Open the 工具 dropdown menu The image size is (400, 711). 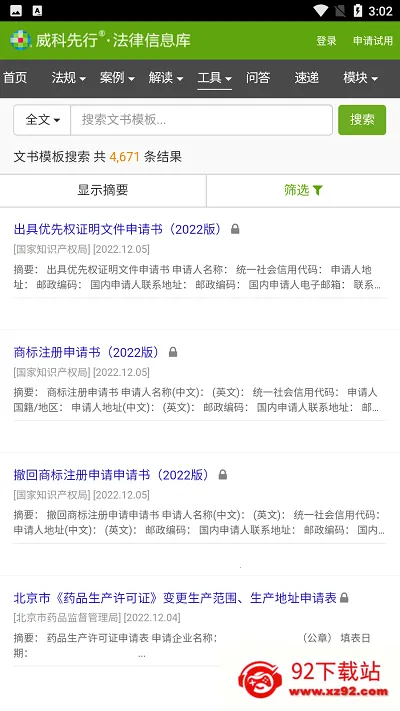[215, 78]
